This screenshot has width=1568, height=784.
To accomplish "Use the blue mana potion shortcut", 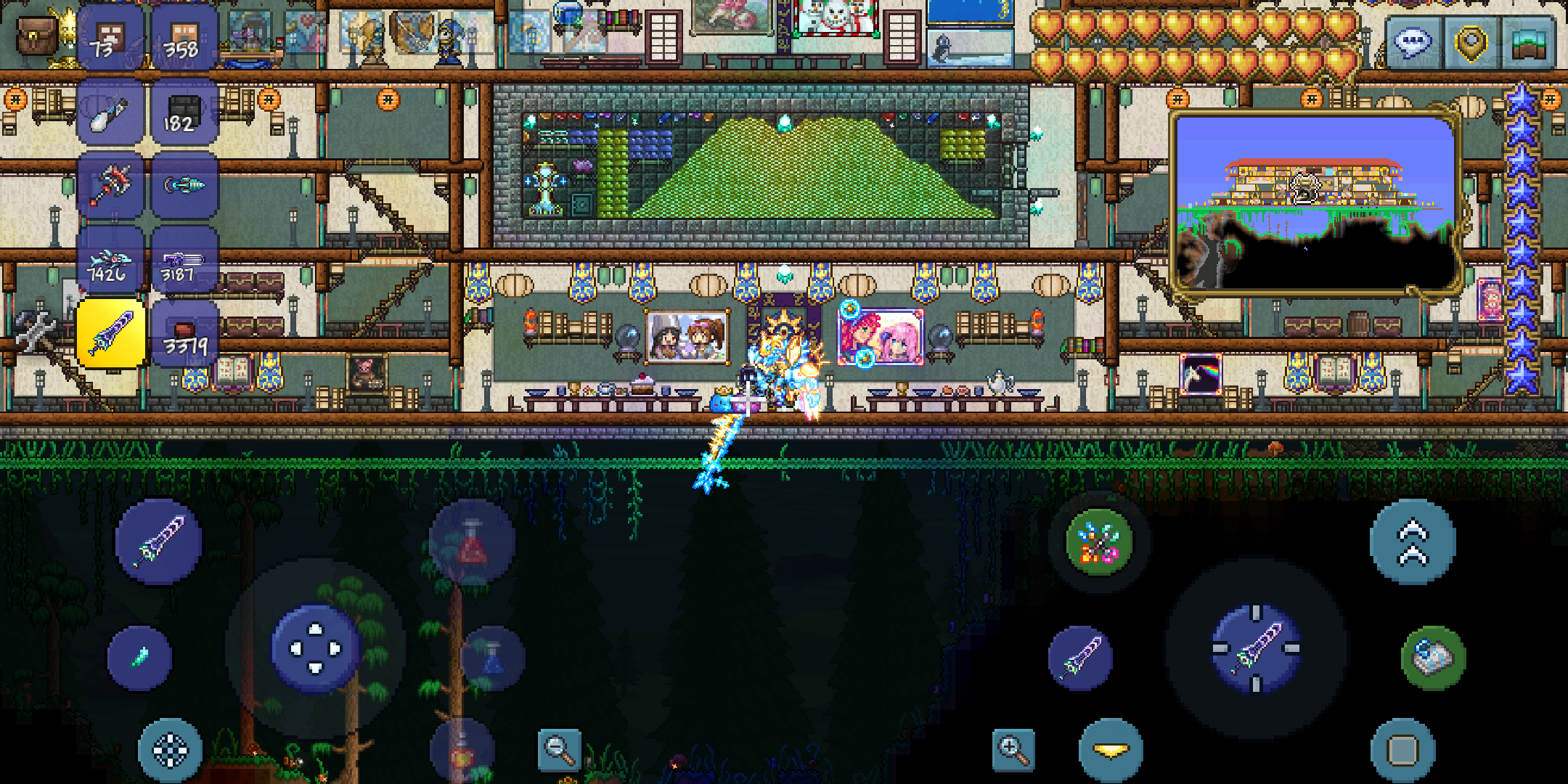I will tap(492, 658).
